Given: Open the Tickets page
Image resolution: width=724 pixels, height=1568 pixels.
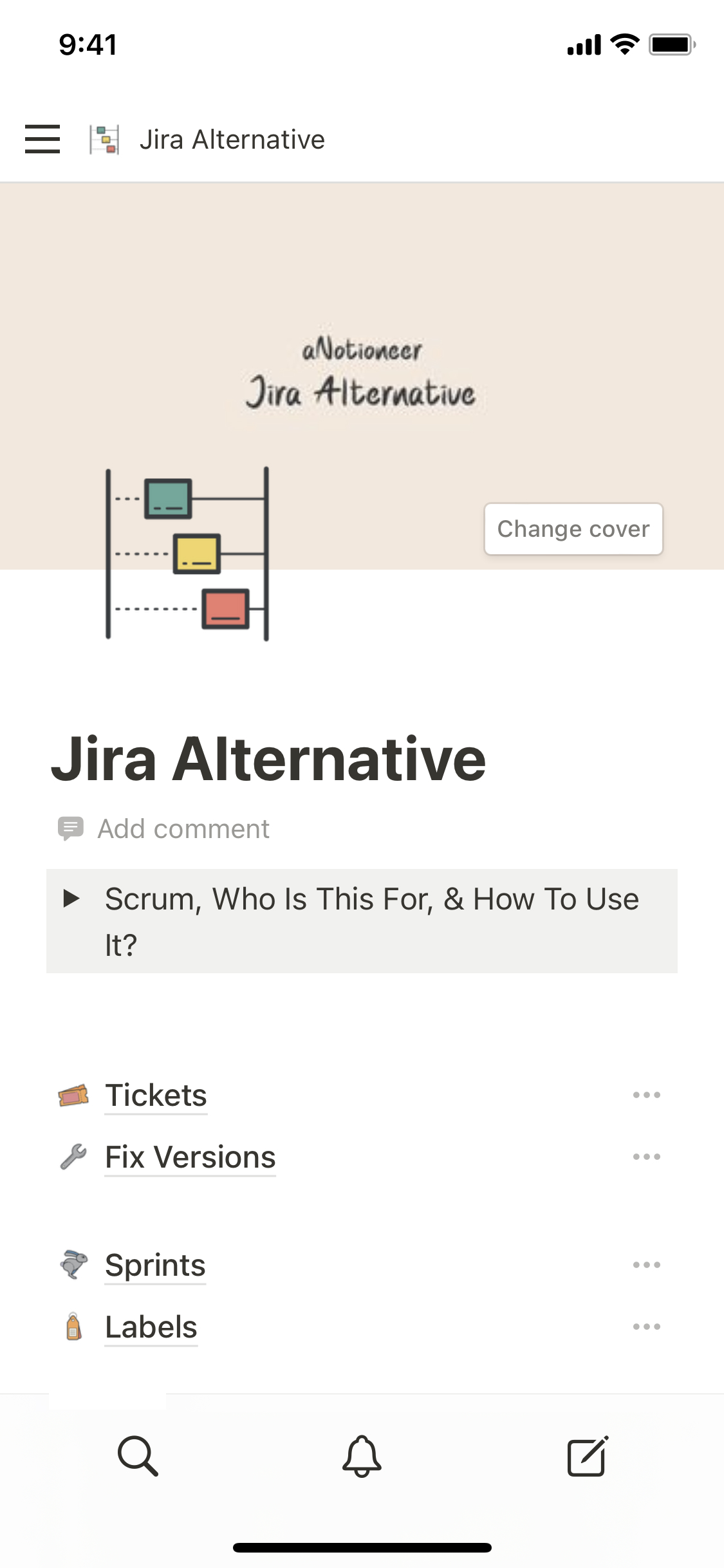Looking at the screenshot, I should (156, 1096).
